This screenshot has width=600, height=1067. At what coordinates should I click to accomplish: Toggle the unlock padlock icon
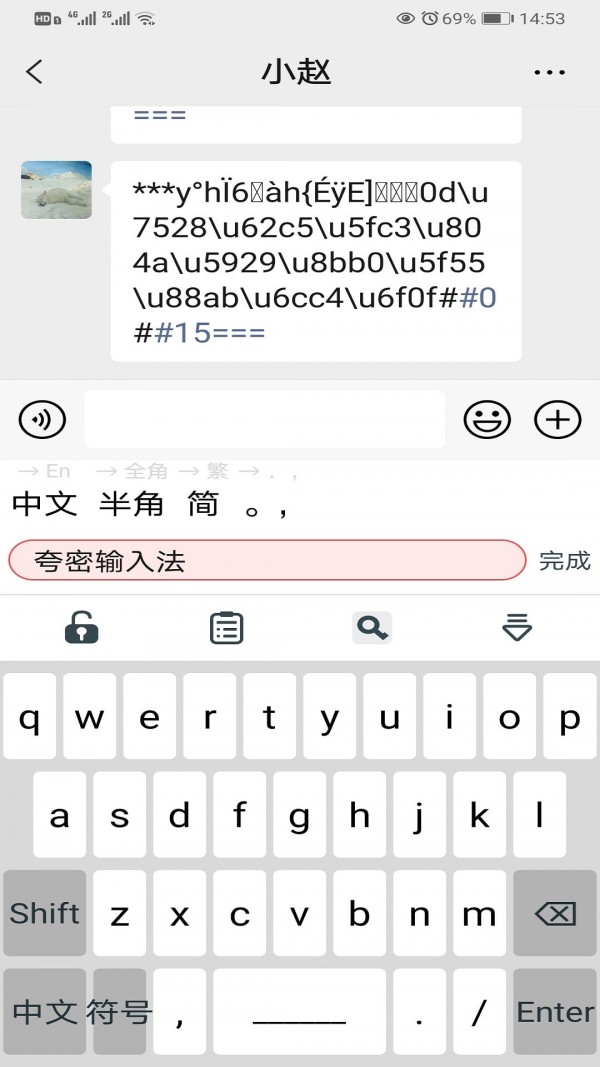[82, 627]
